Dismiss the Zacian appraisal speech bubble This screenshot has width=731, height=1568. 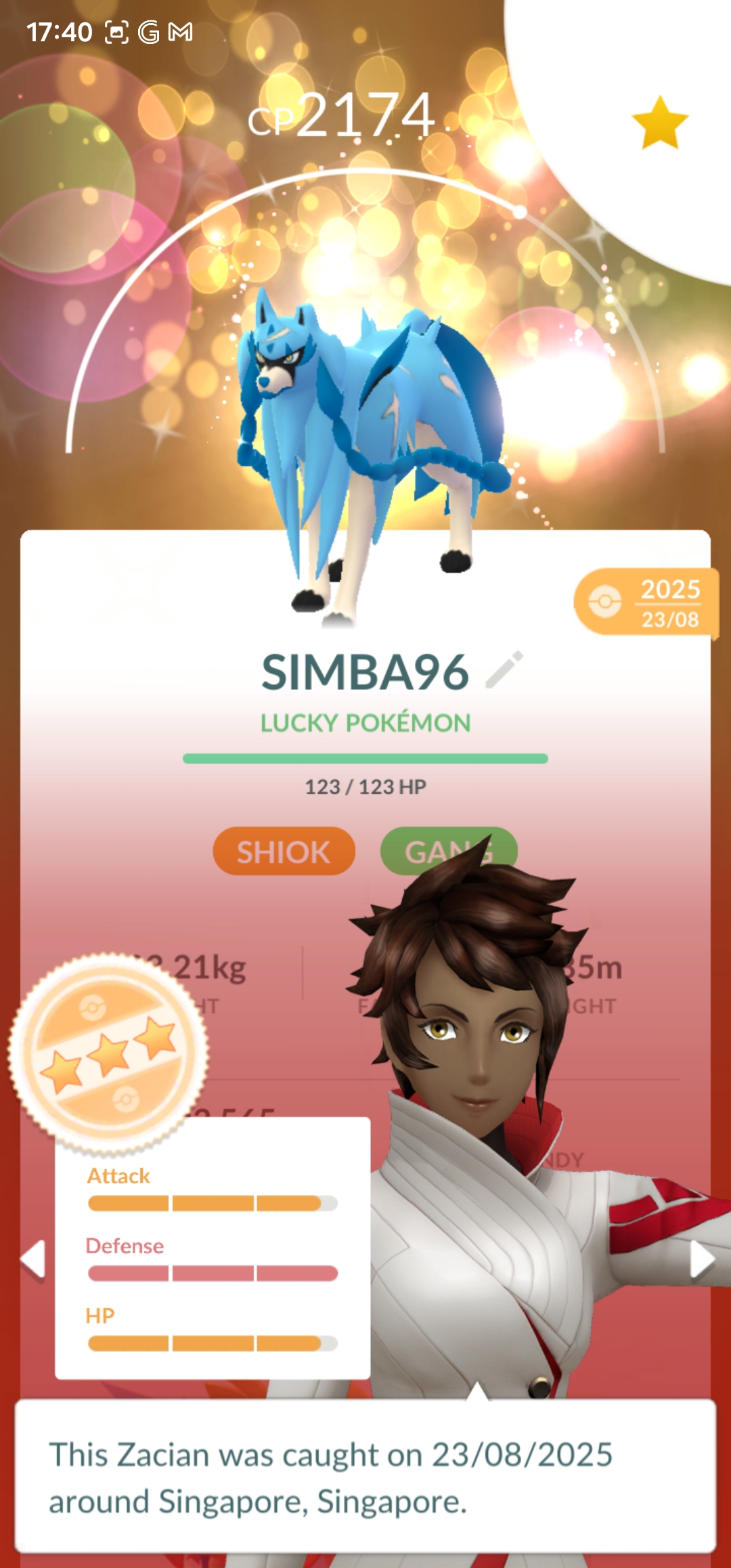click(x=365, y=1477)
